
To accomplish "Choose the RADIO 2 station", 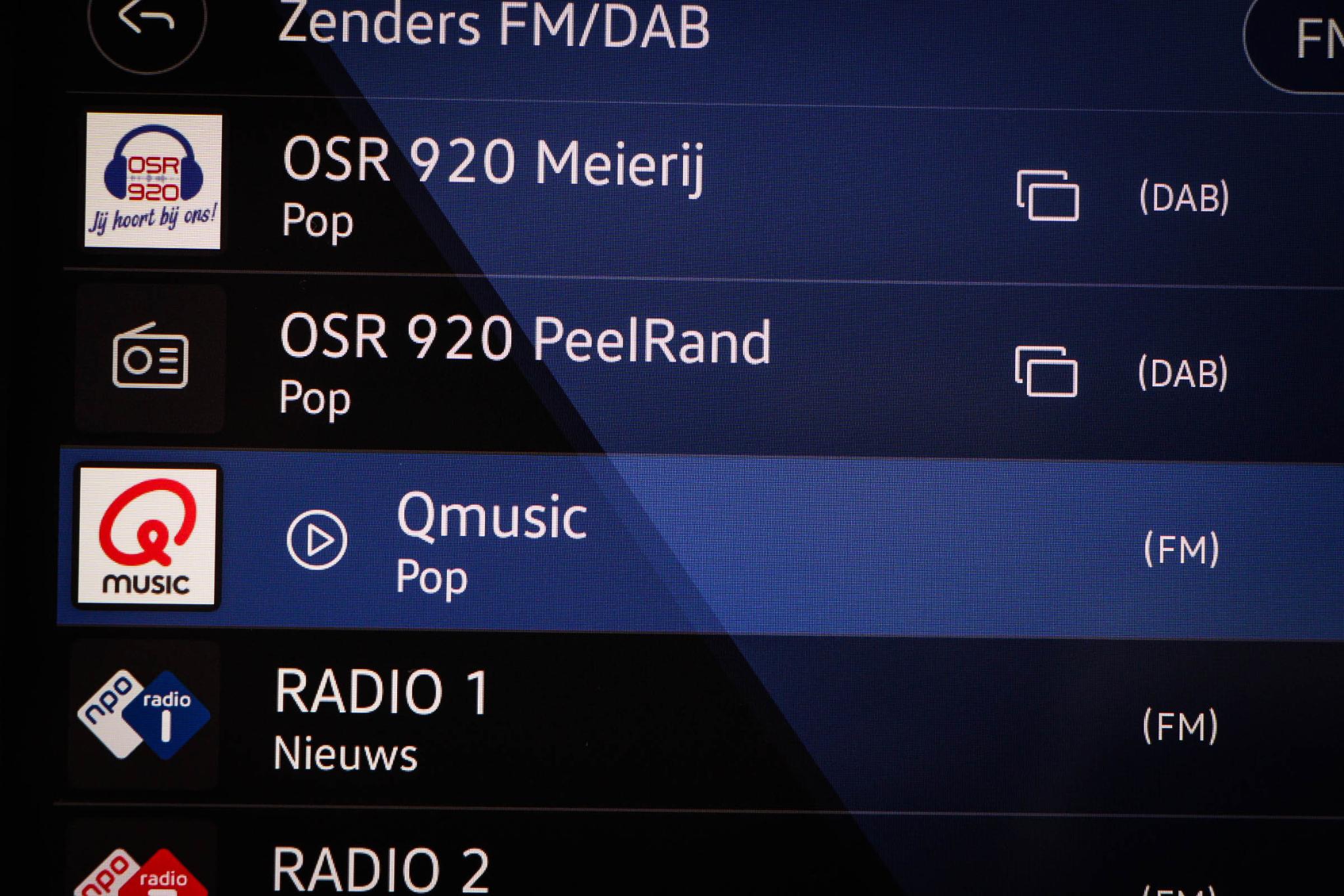I will tap(381, 869).
